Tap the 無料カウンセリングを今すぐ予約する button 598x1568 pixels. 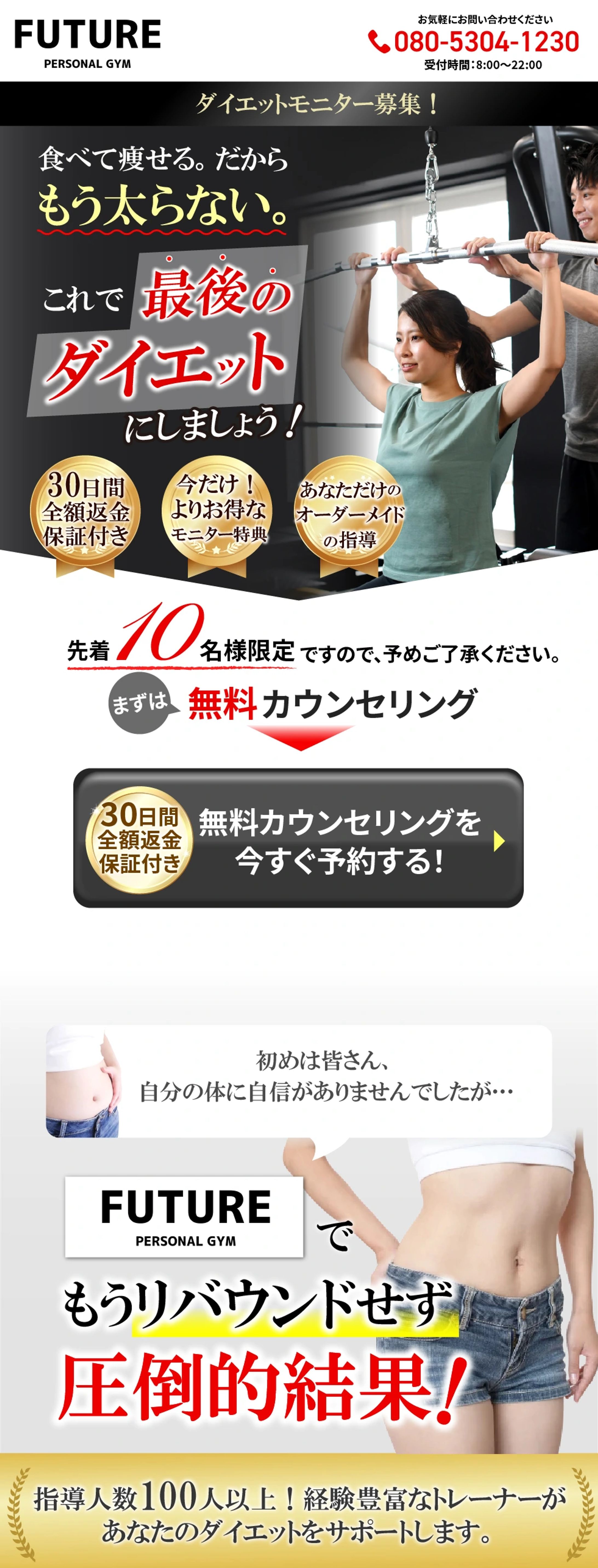point(298,838)
